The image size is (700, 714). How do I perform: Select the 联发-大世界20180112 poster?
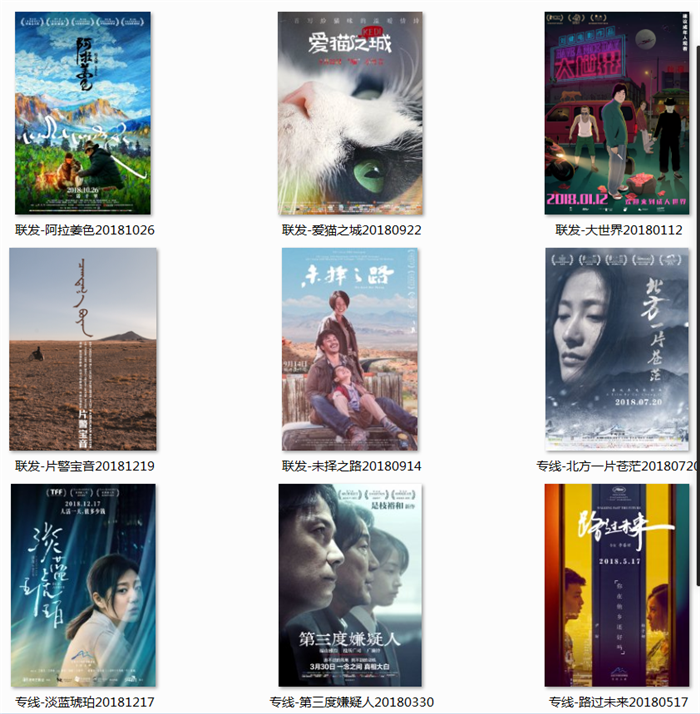tap(617, 113)
